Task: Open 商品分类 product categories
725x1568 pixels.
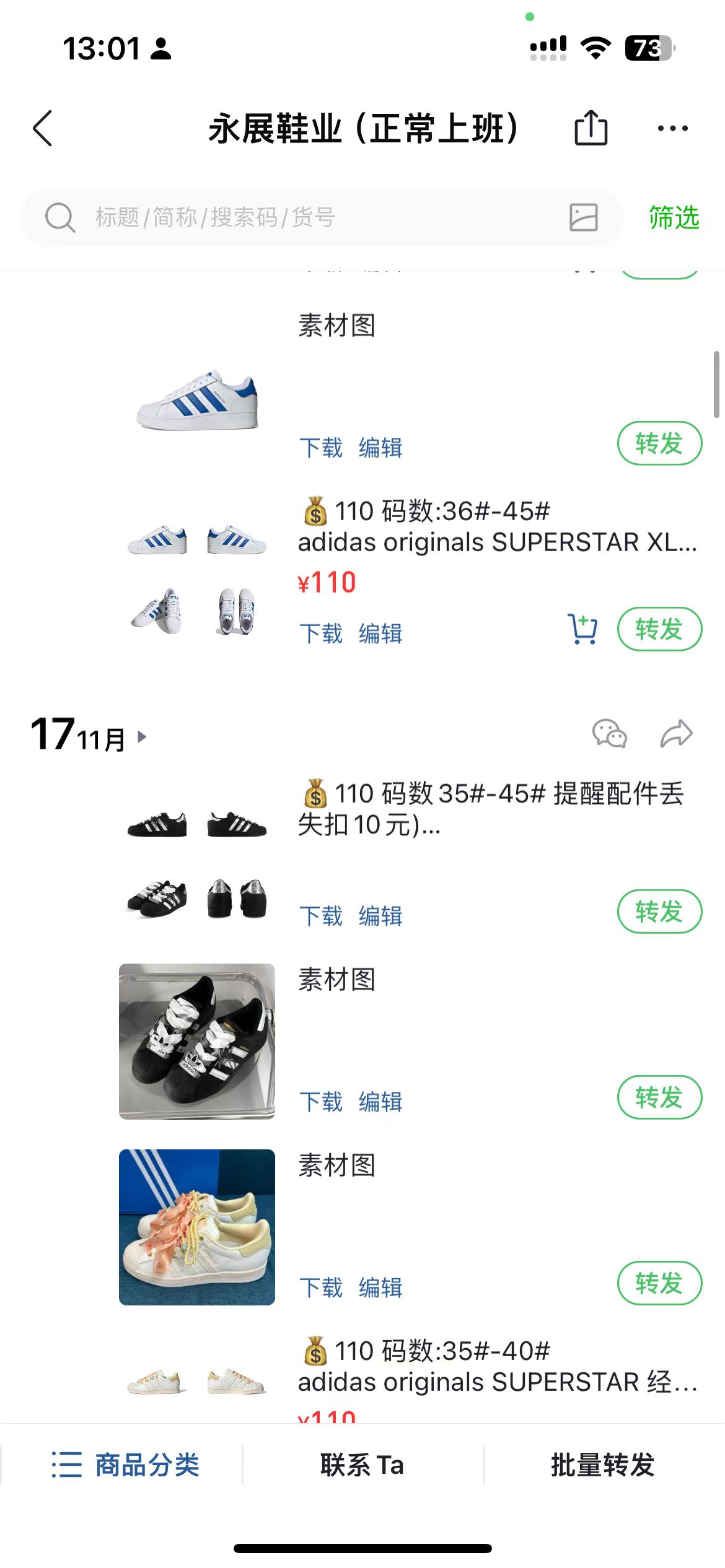Action: point(125,1465)
